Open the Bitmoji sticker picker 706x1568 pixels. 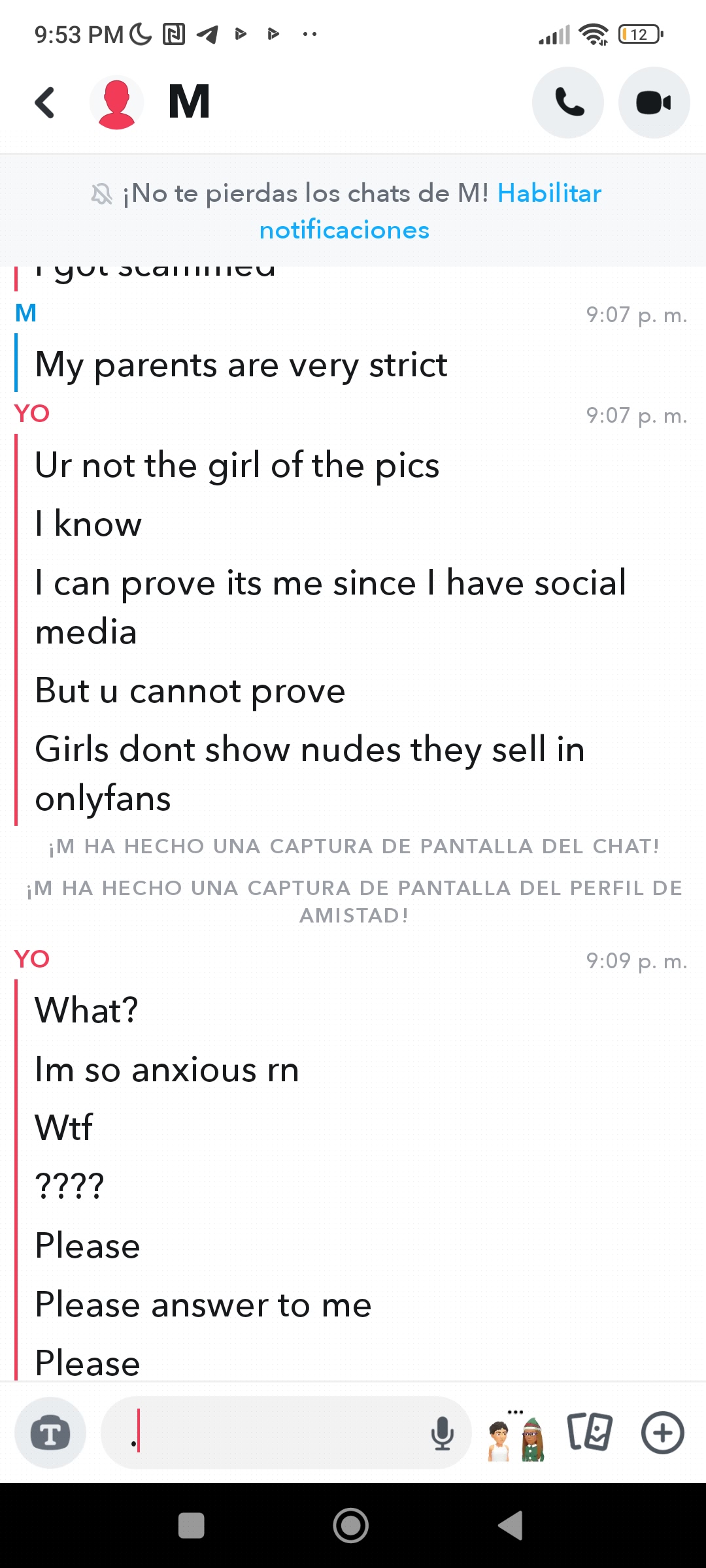pyautogui.click(x=516, y=1436)
